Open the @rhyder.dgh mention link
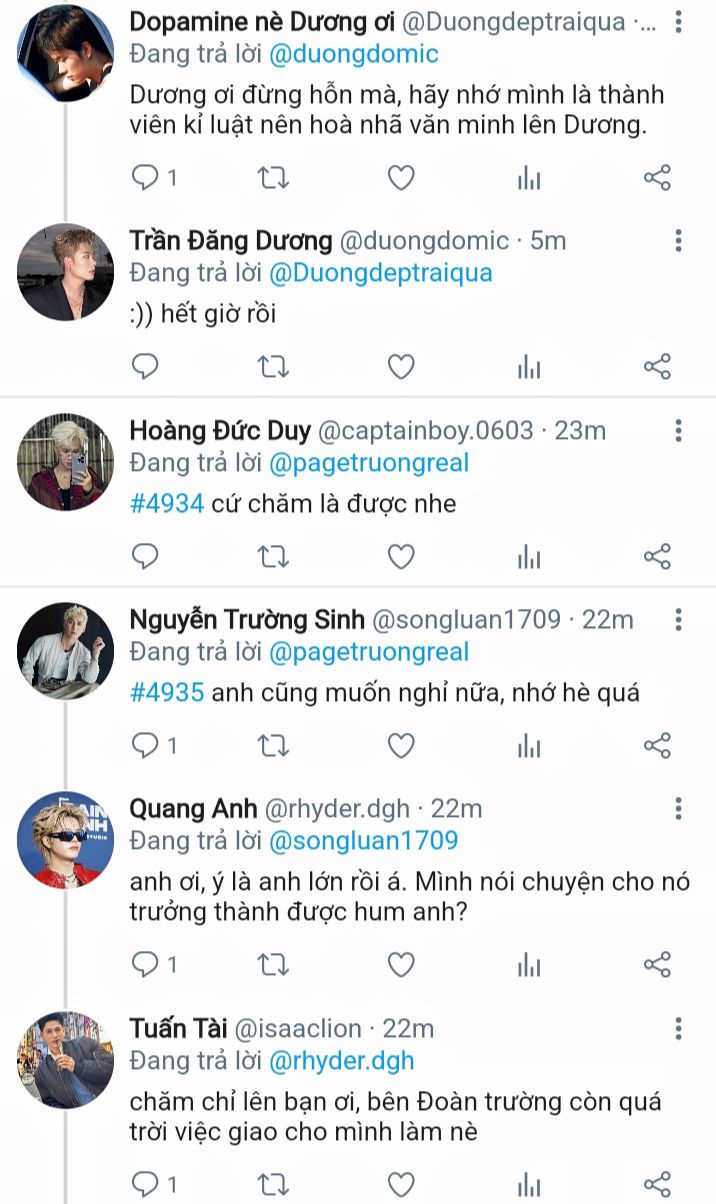The height and width of the screenshot is (1204, 716). (x=341, y=1060)
